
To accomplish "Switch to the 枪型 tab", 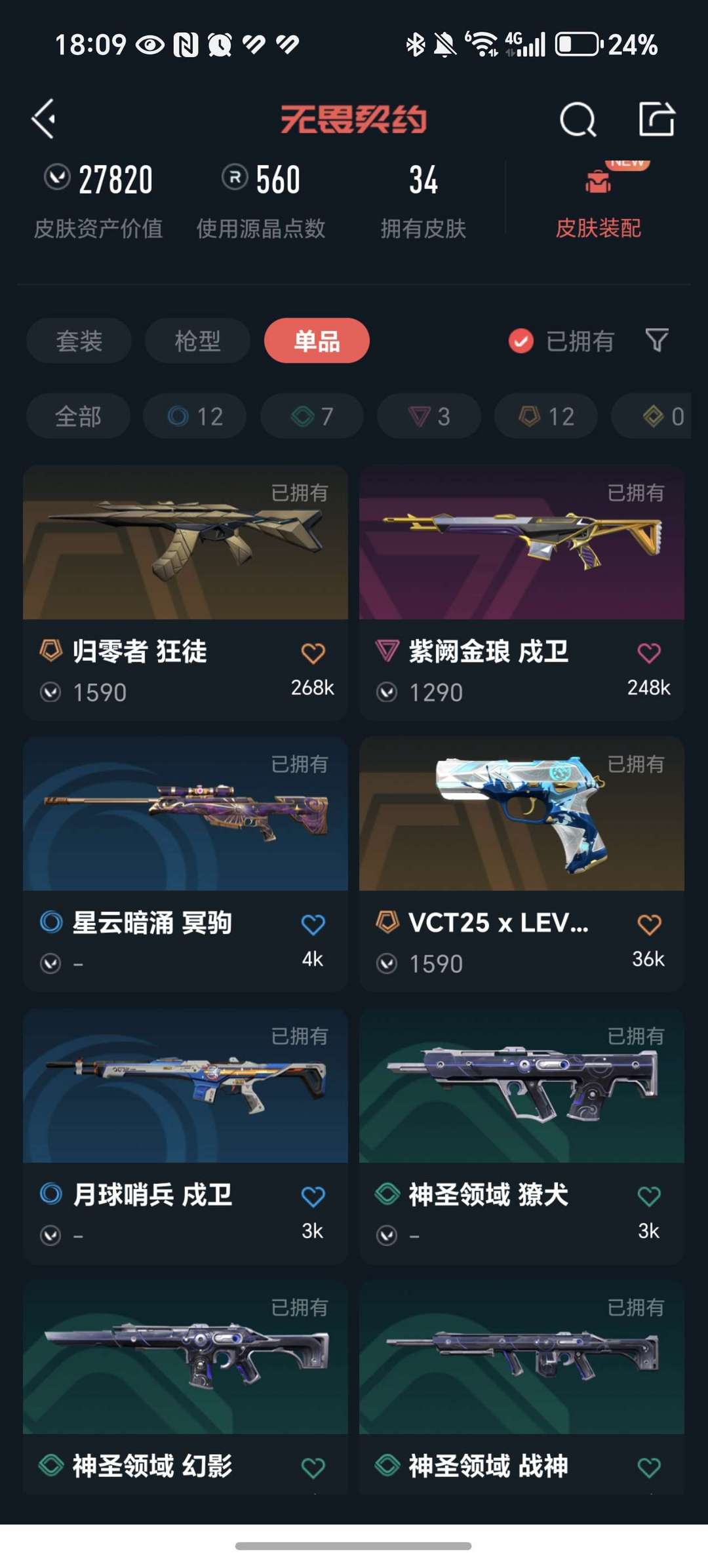I will pyautogui.click(x=197, y=340).
